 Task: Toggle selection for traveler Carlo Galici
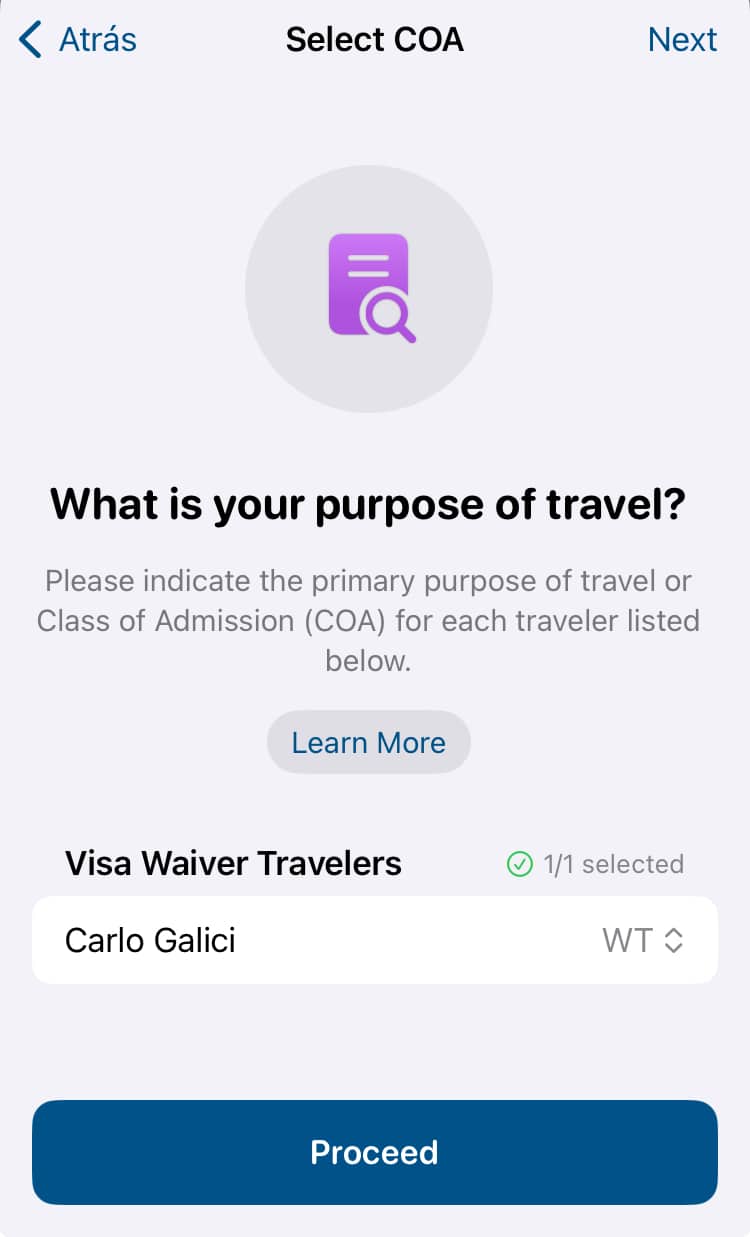[x=374, y=940]
